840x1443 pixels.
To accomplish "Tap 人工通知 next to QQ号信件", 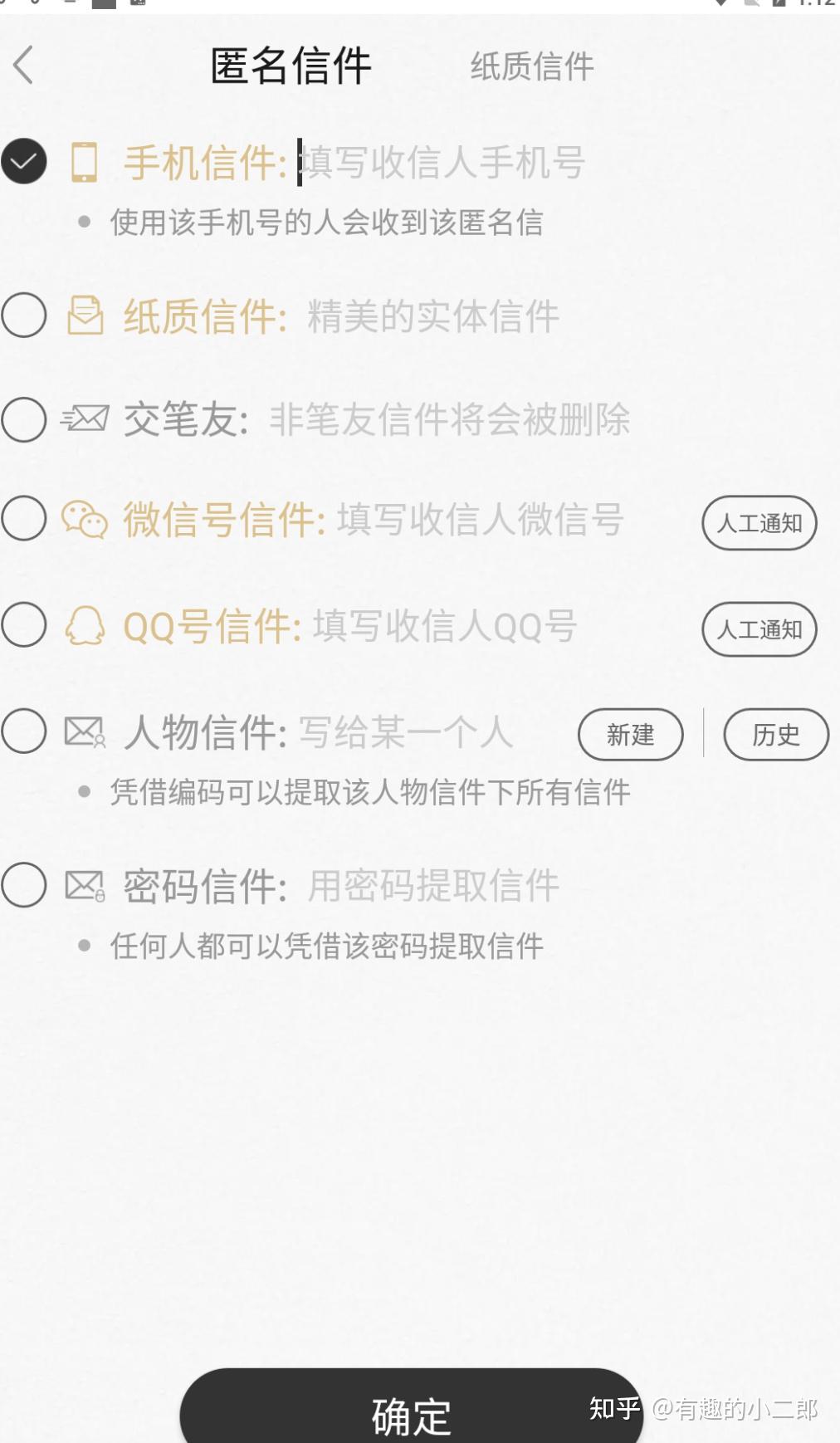I will pyautogui.click(x=759, y=629).
